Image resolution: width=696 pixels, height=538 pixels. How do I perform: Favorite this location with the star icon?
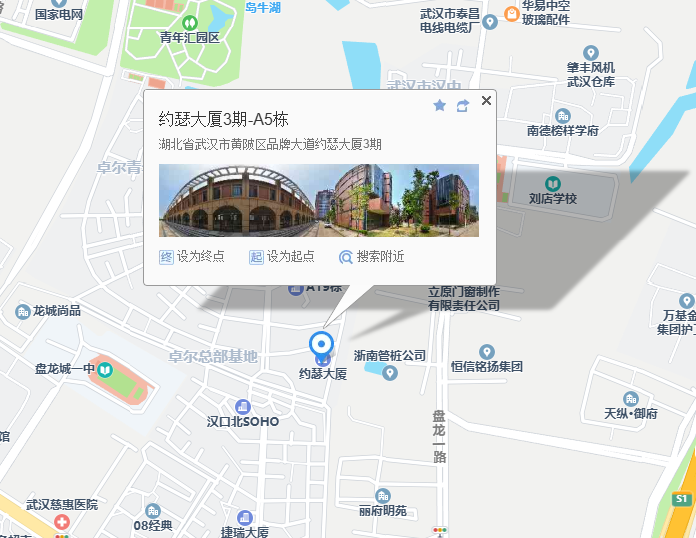tap(439, 105)
